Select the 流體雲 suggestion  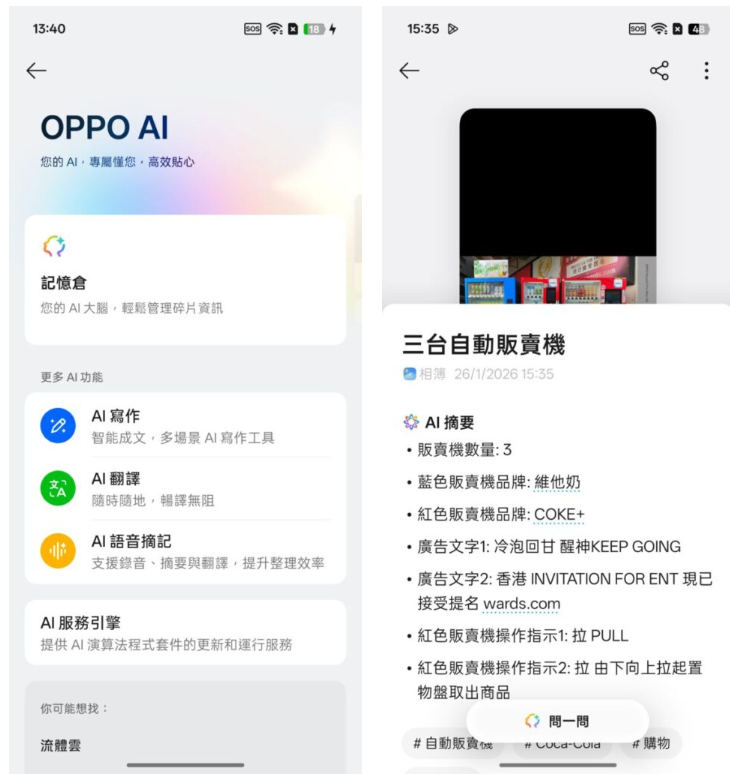[x=61, y=745]
